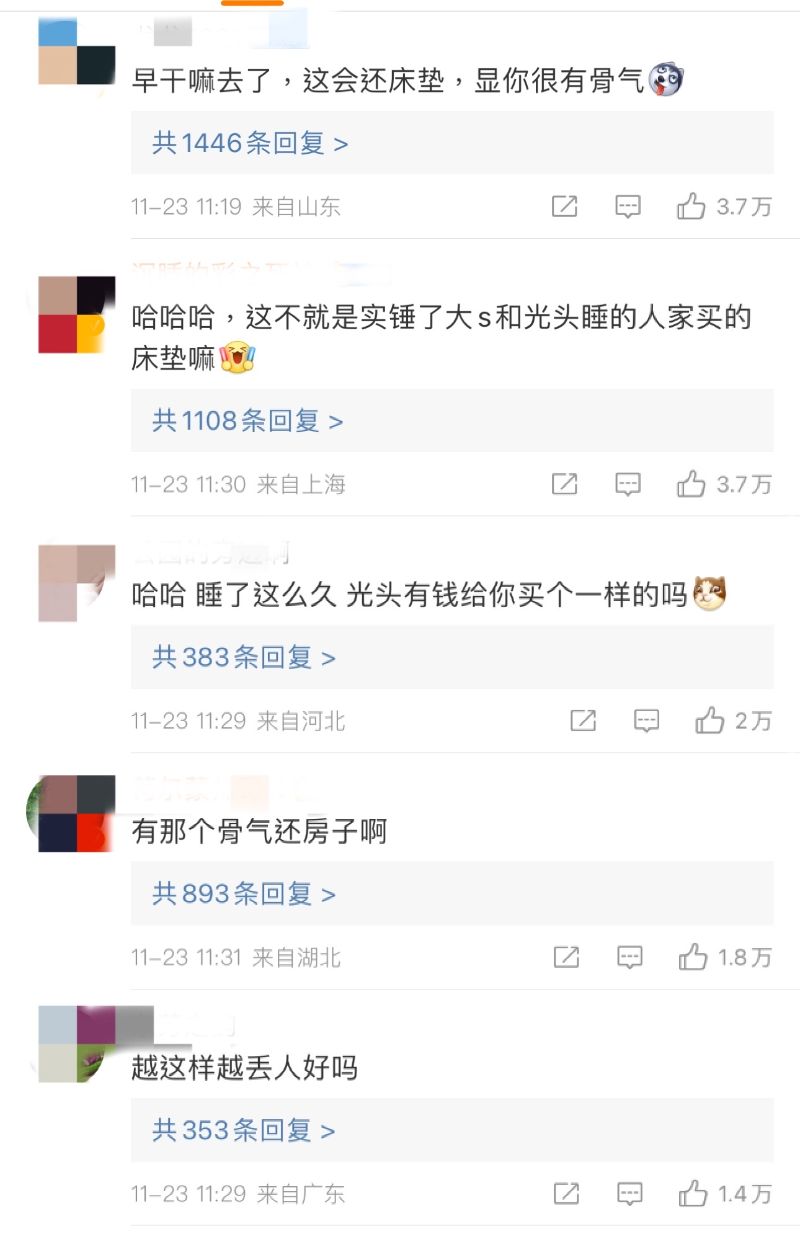The height and width of the screenshot is (1237, 800).
Task: Repost the comment from 山东
Action: (564, 207)
